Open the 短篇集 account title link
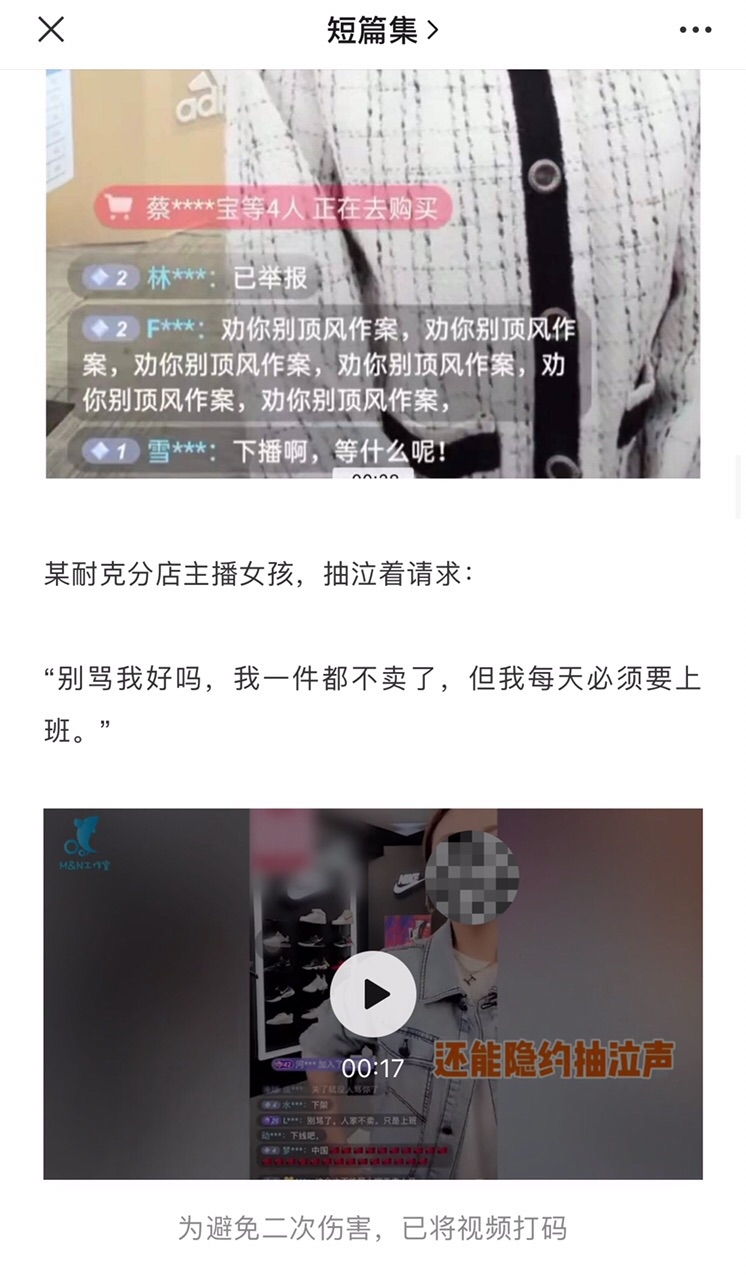This screenshot has width=746, height=1280. (382, 30)
